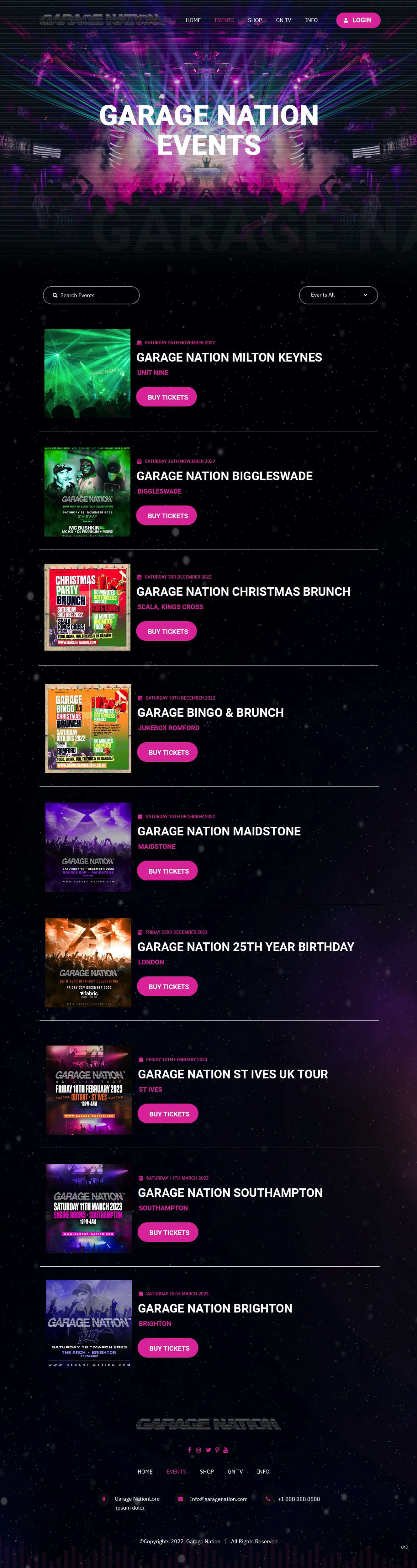Open the Facebook icon in the footer

(x=189, y=1450)
